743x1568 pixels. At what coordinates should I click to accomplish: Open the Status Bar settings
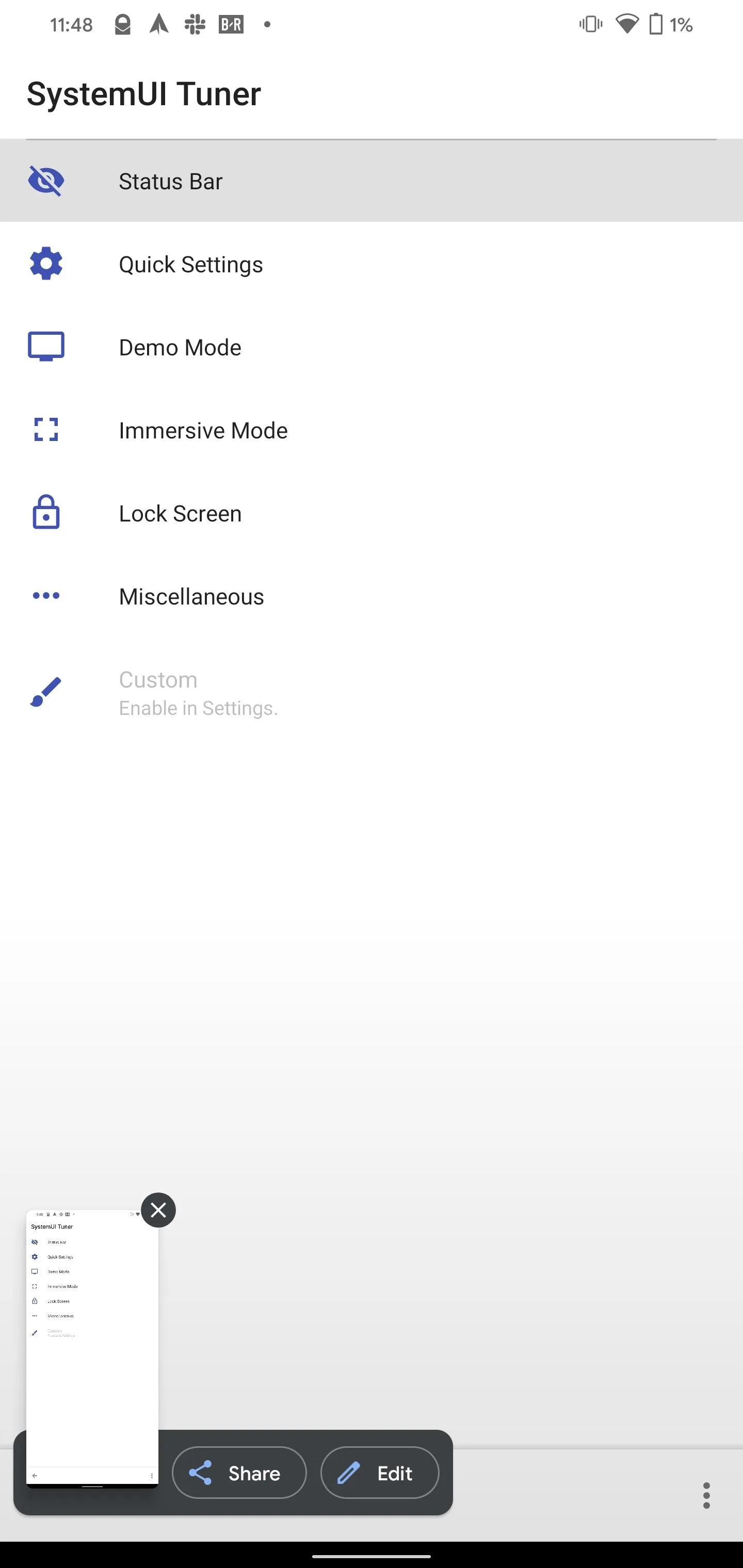tap(372, 181)
